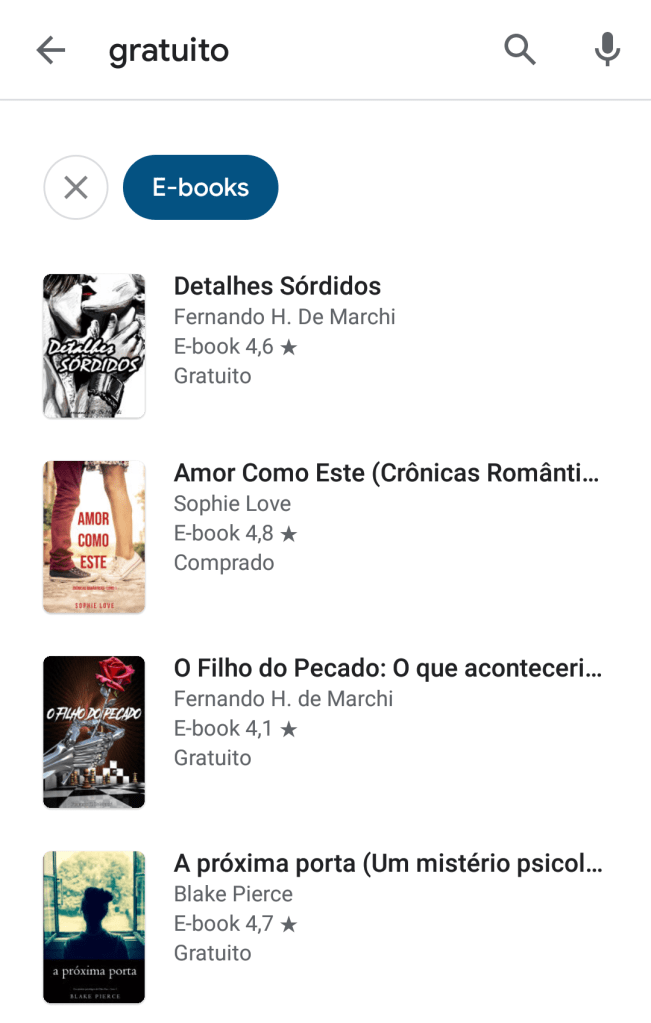
Task: Go back with the arrow icon
Action: (x=50, y=50)
